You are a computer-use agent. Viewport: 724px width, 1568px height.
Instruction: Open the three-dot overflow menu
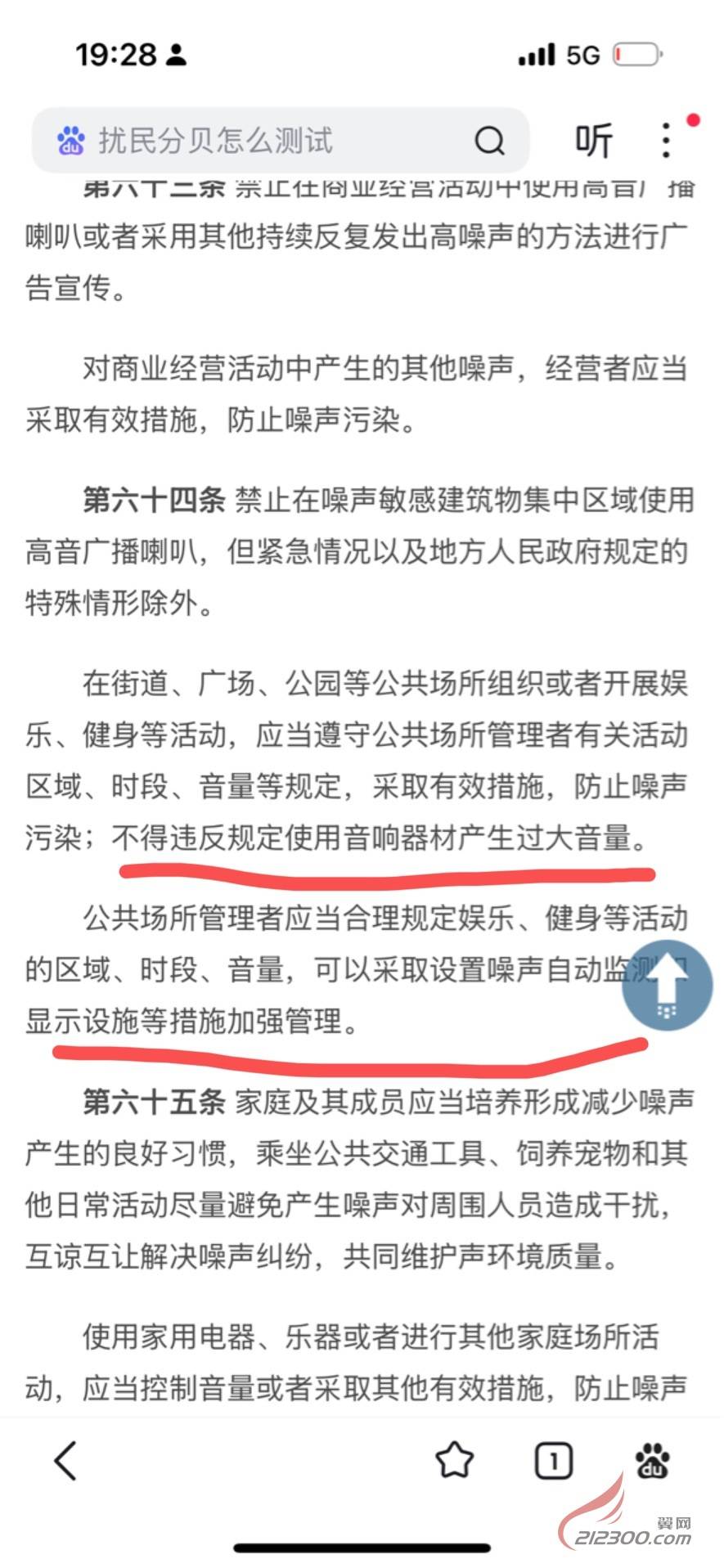[x=666, y=141]
